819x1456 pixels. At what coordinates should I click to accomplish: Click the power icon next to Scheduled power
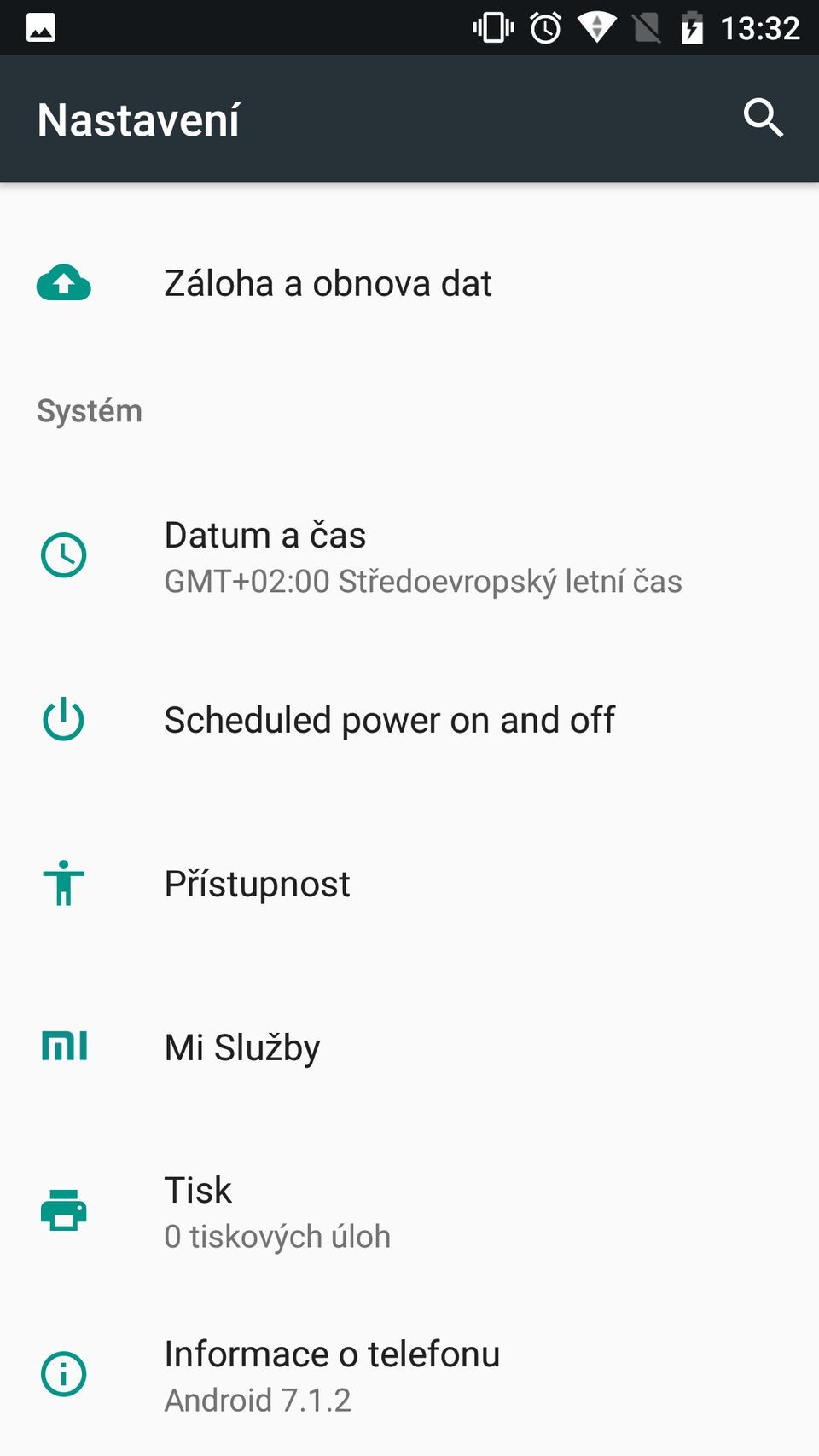pyautogui.click(x=63, y=719)
